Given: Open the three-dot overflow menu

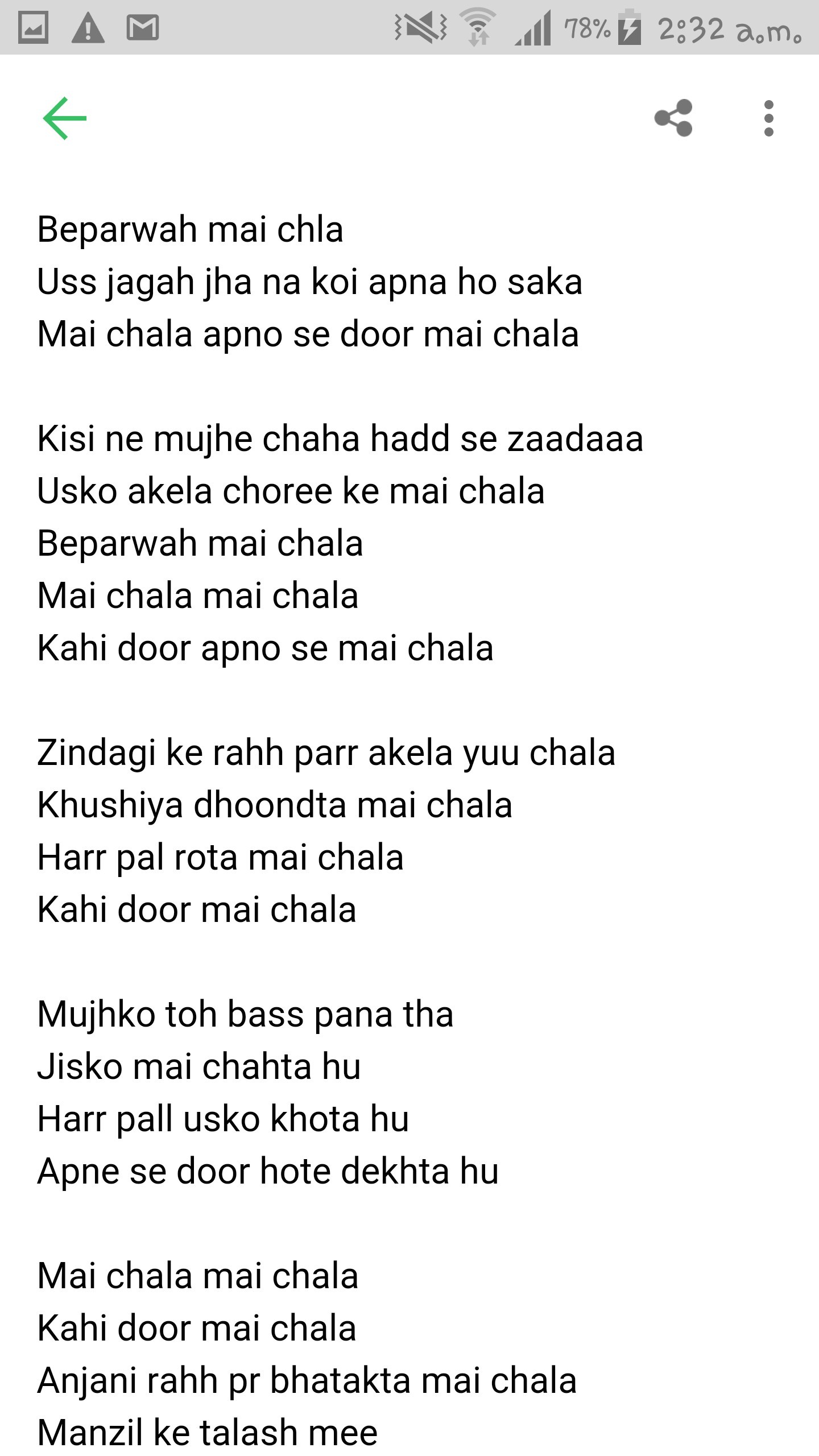Looking at the screenshot, I should coord(768,118).
